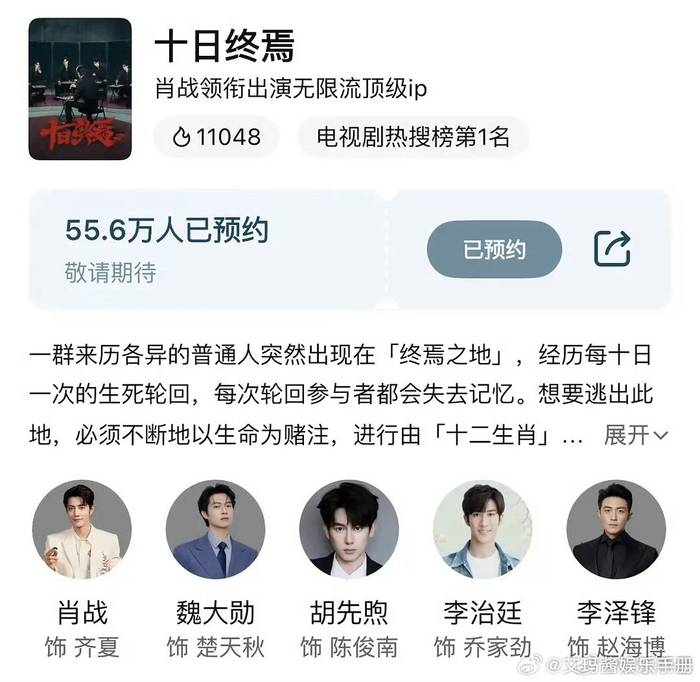Viewport: 700px width, 682px height.
Task: Open 李治廷's cast page
Action: [482, 530]
